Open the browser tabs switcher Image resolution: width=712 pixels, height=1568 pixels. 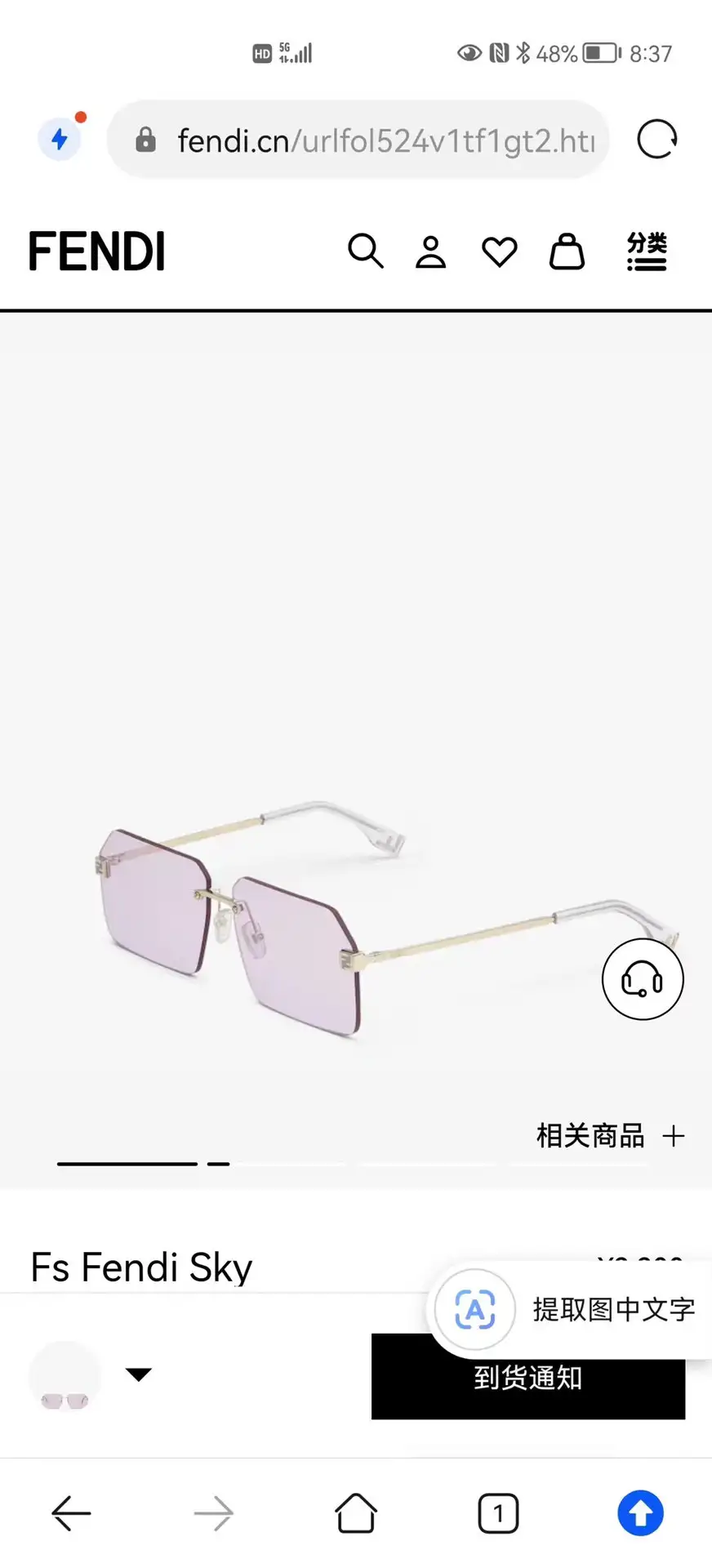tap(498, 1513)
